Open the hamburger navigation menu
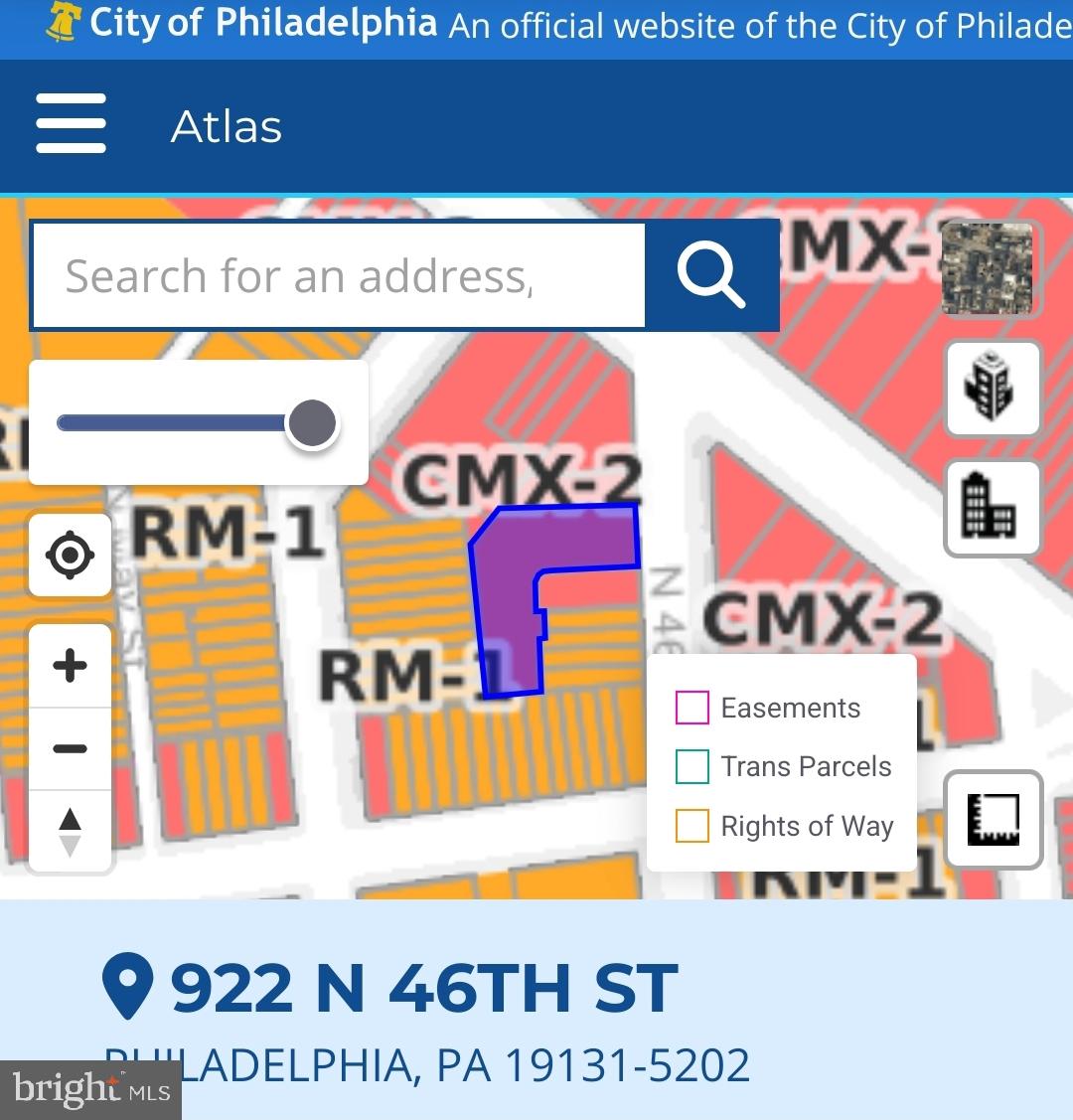The height and width of the screenshot is (1120, 1073). (x=71, y=124)
